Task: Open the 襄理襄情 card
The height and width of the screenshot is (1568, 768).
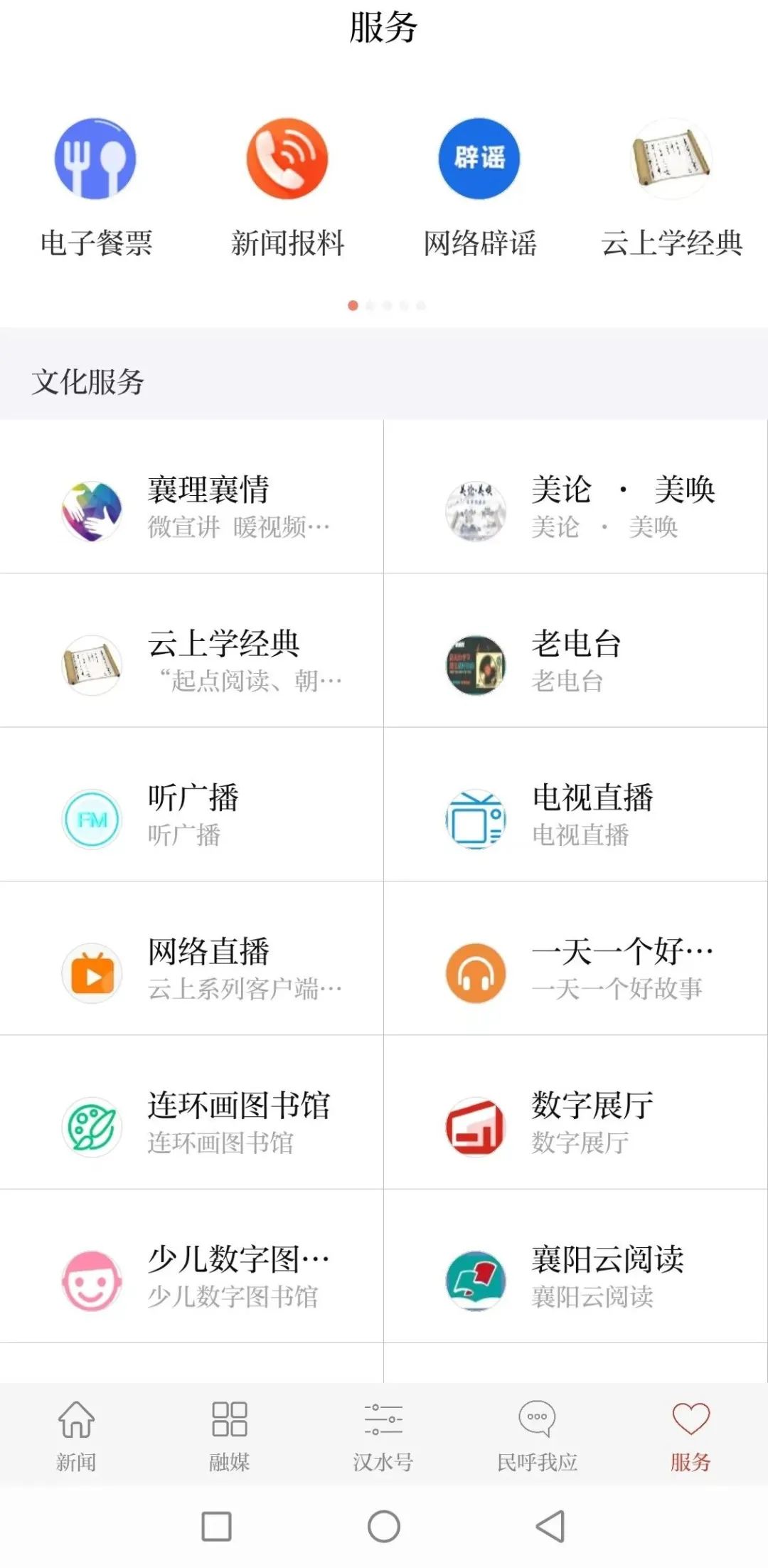Action: [x=192, y=507]
